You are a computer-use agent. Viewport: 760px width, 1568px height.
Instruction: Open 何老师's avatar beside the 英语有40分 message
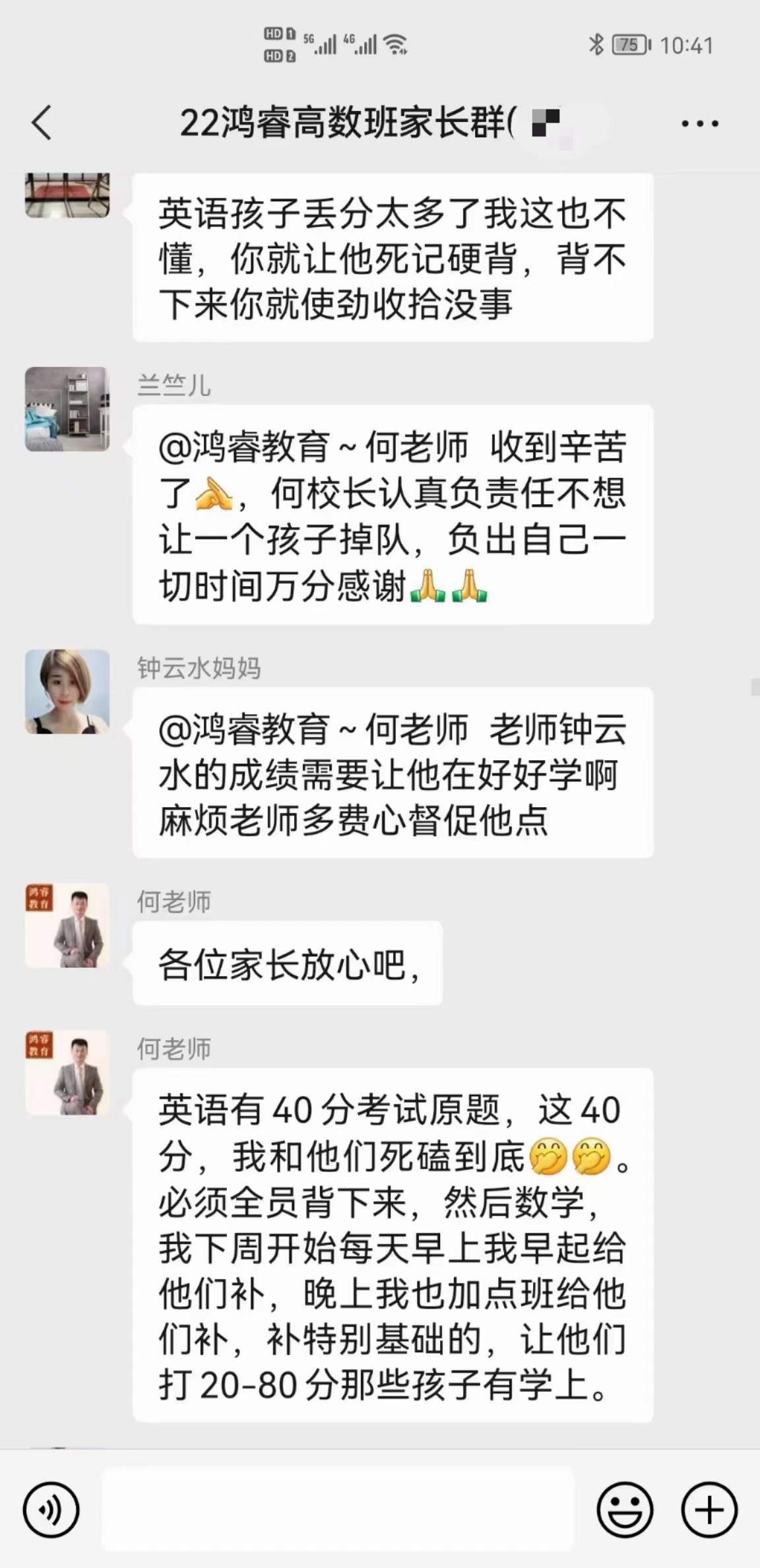click(x=67, y=1072)
